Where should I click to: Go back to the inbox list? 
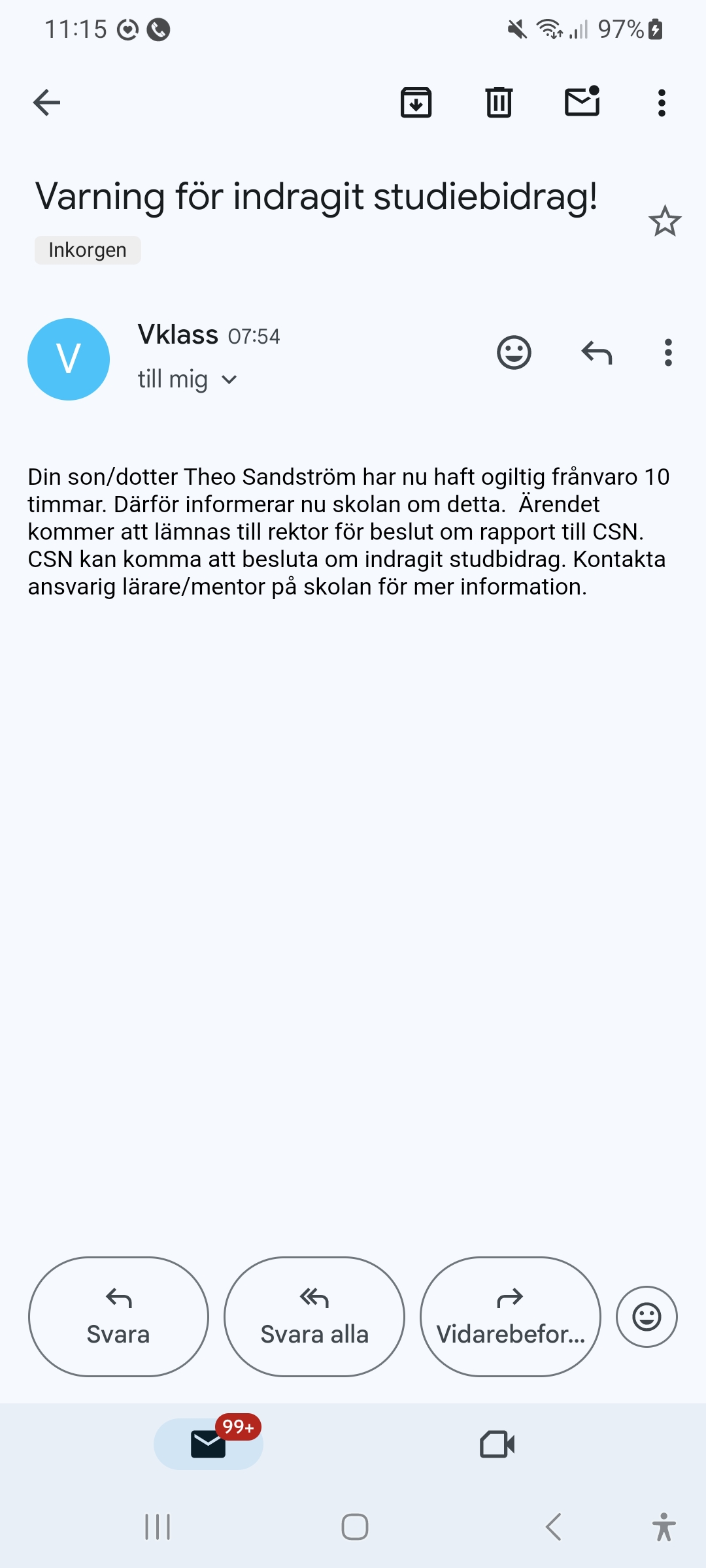pos(46,103)
